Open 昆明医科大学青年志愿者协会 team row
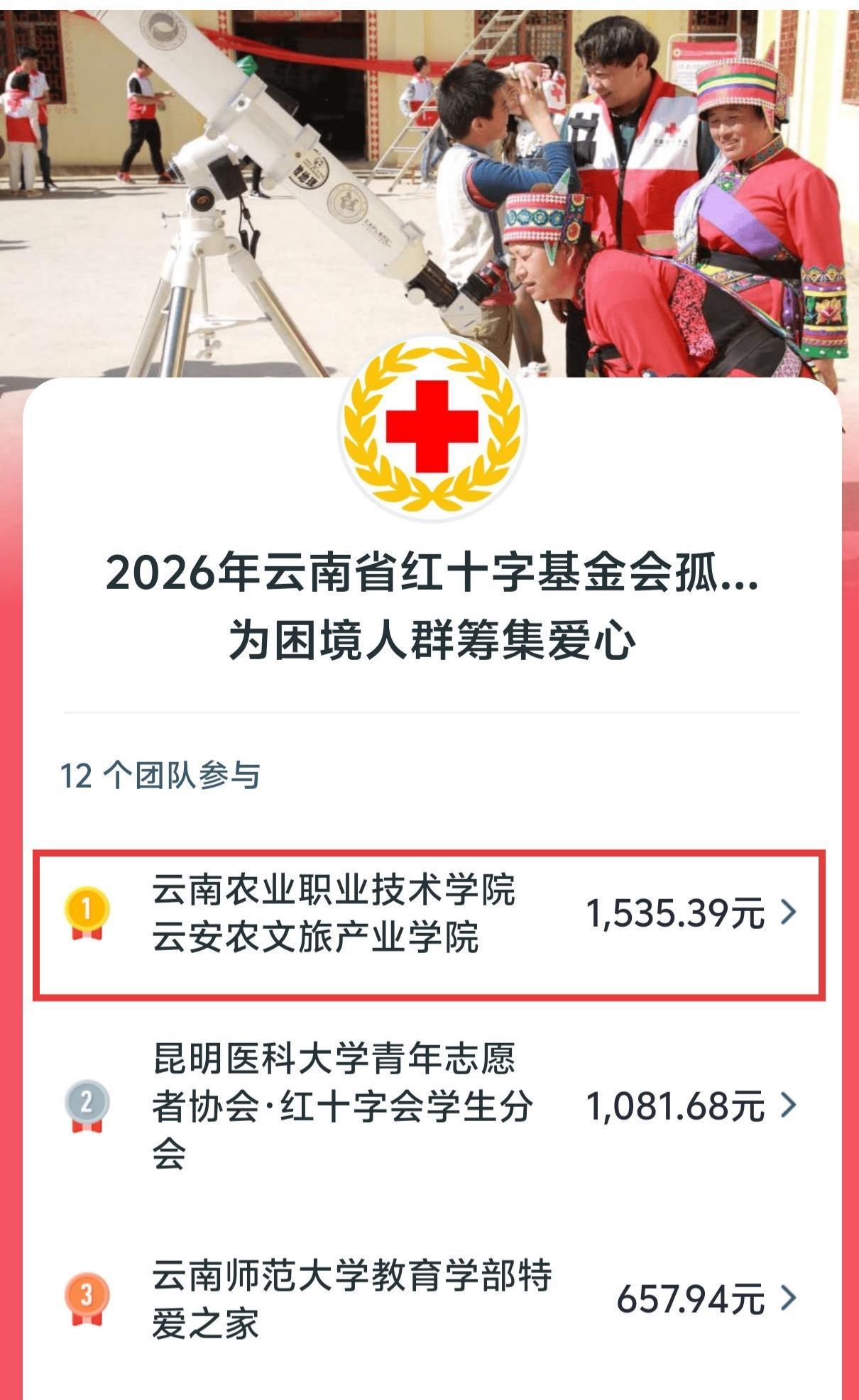The height and width of the screenshot is (1400, 859). 429,1106
